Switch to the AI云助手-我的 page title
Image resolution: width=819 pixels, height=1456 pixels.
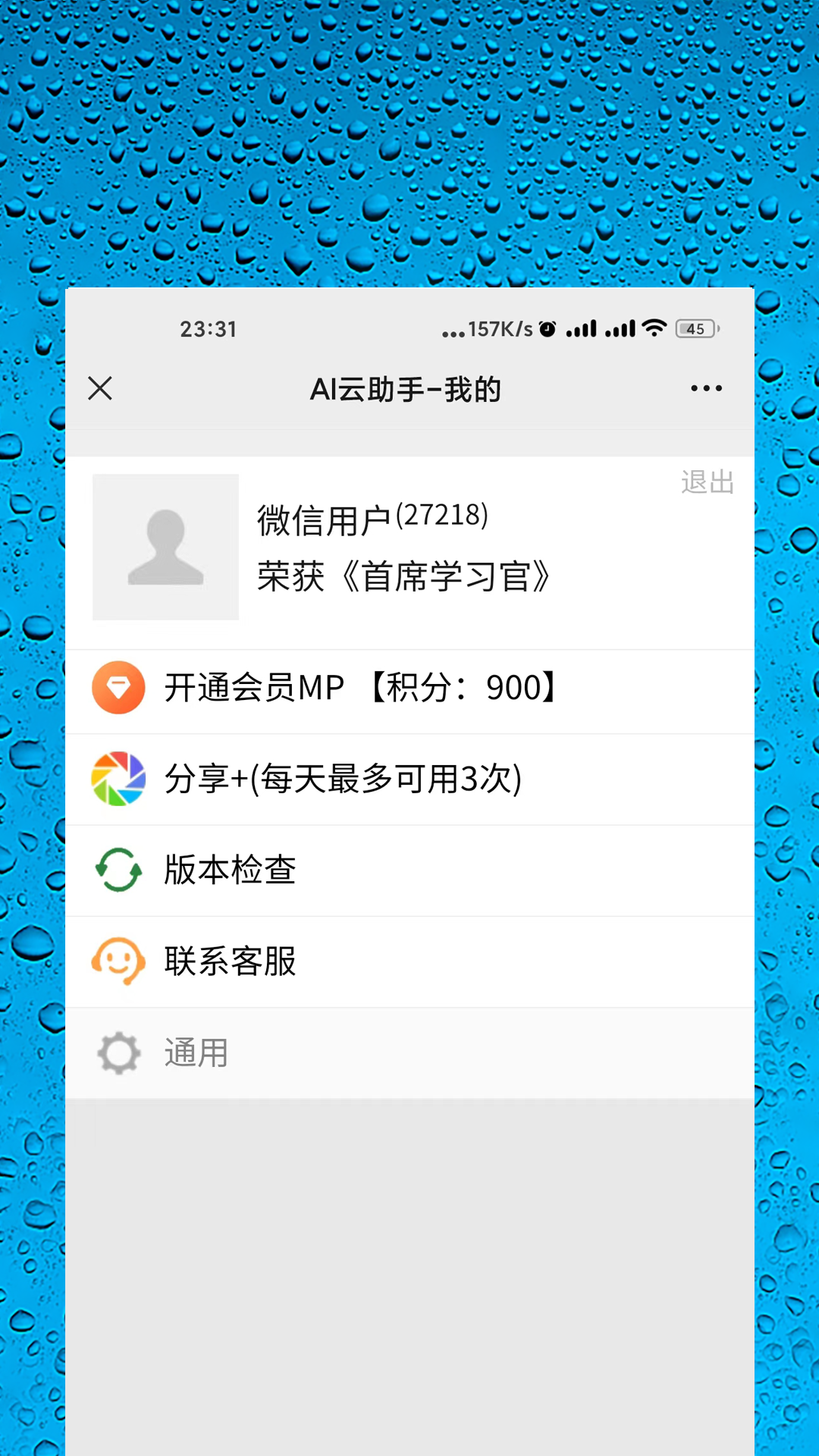tap(407, 388)
